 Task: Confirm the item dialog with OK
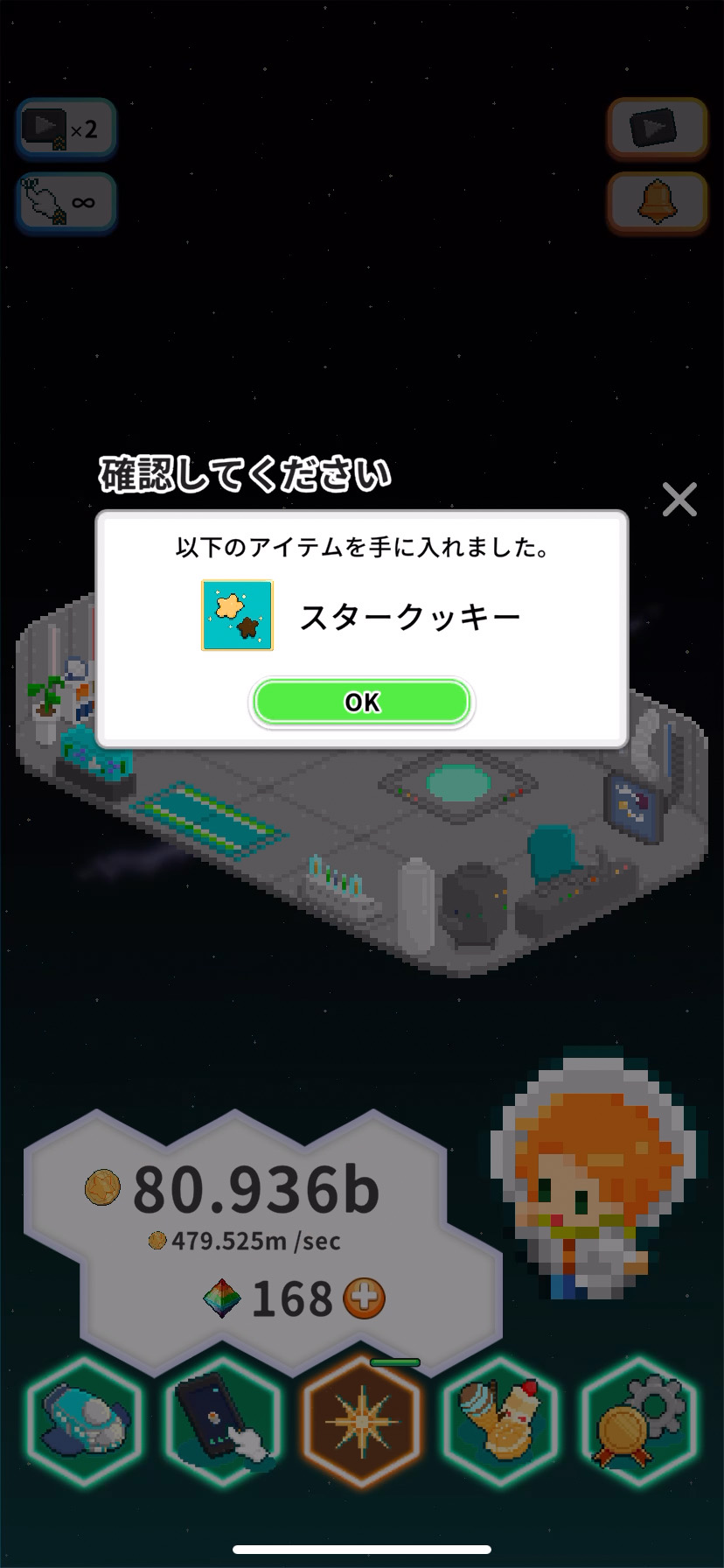(x=362, y=702)
